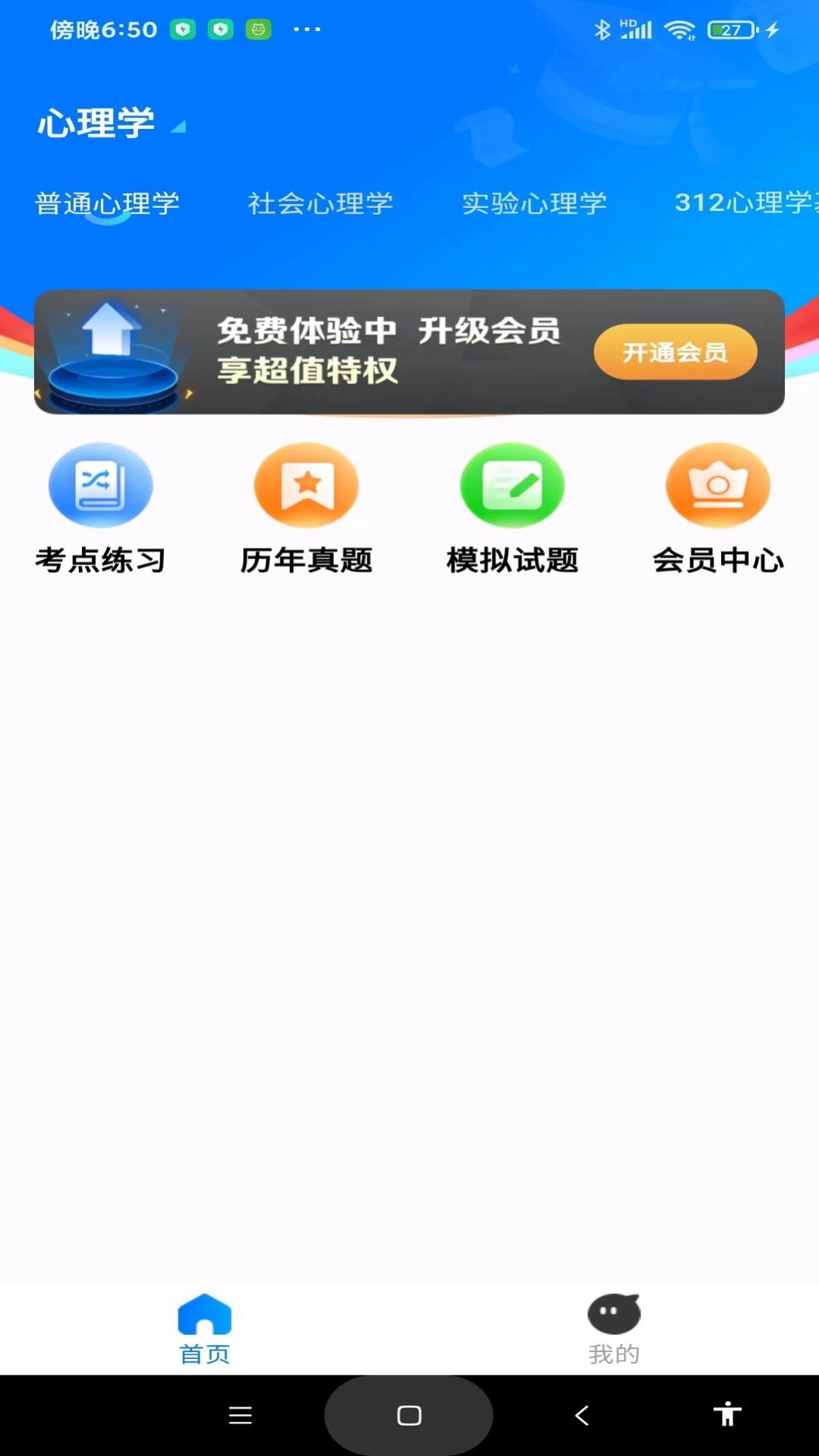Click the upgrade arrow icon in the banner

109,332
